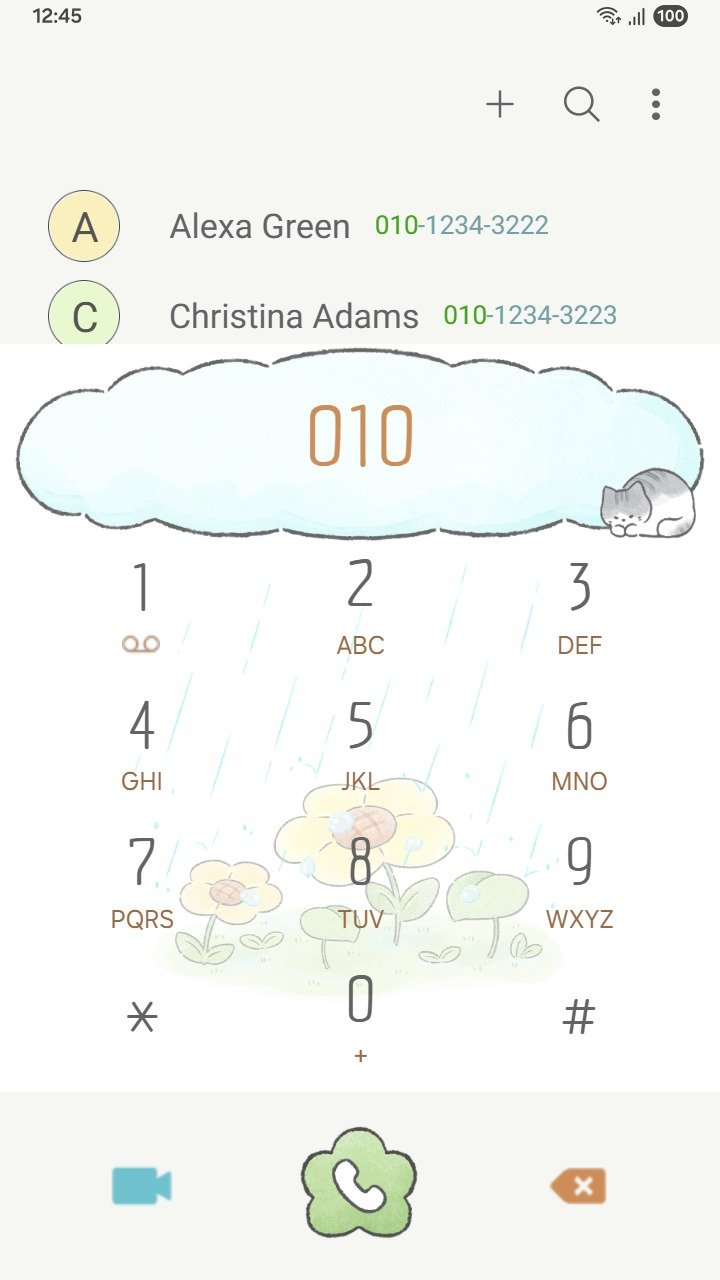Enter the star symbol key
Screen dimensions: 720x1280
click(142, 1018)
